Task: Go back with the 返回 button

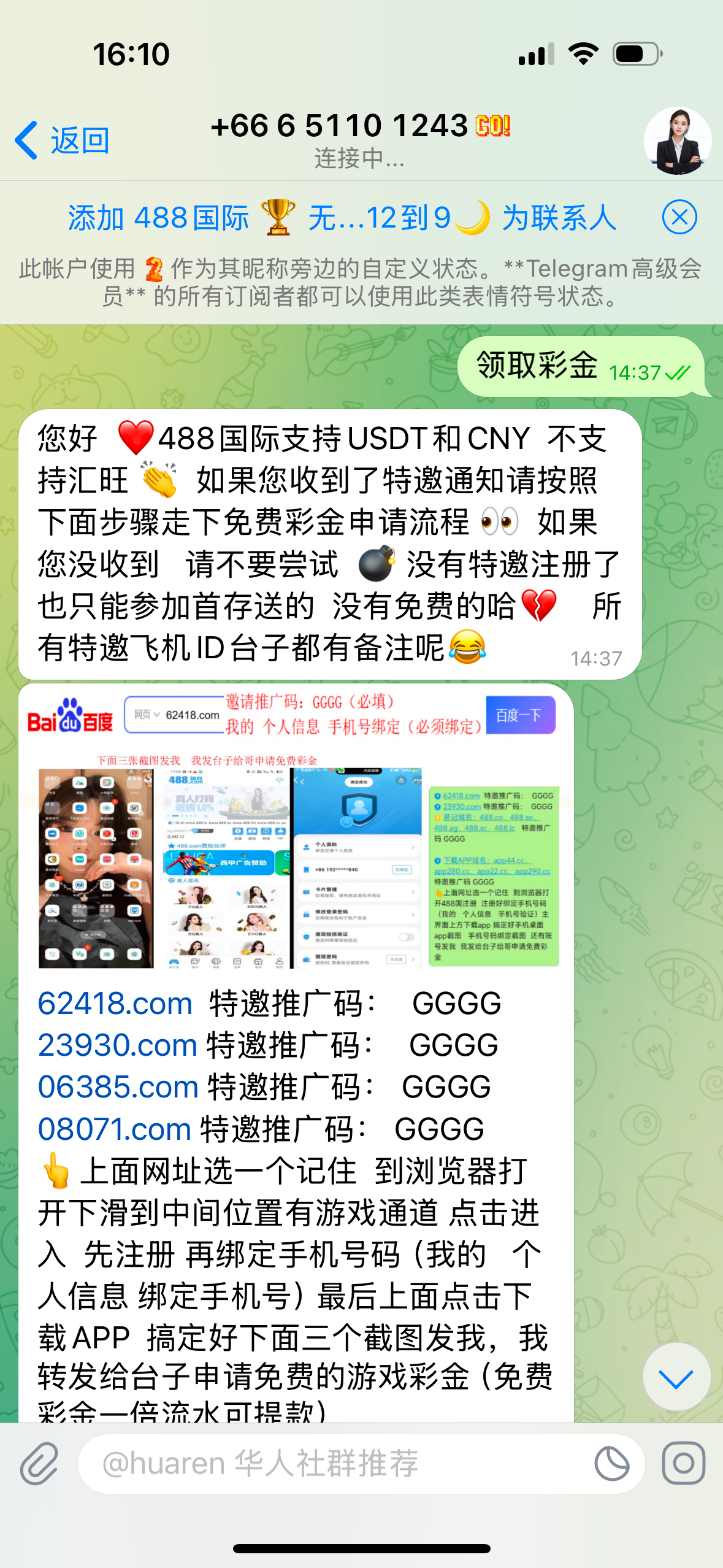Action: (x=63, y=140)
